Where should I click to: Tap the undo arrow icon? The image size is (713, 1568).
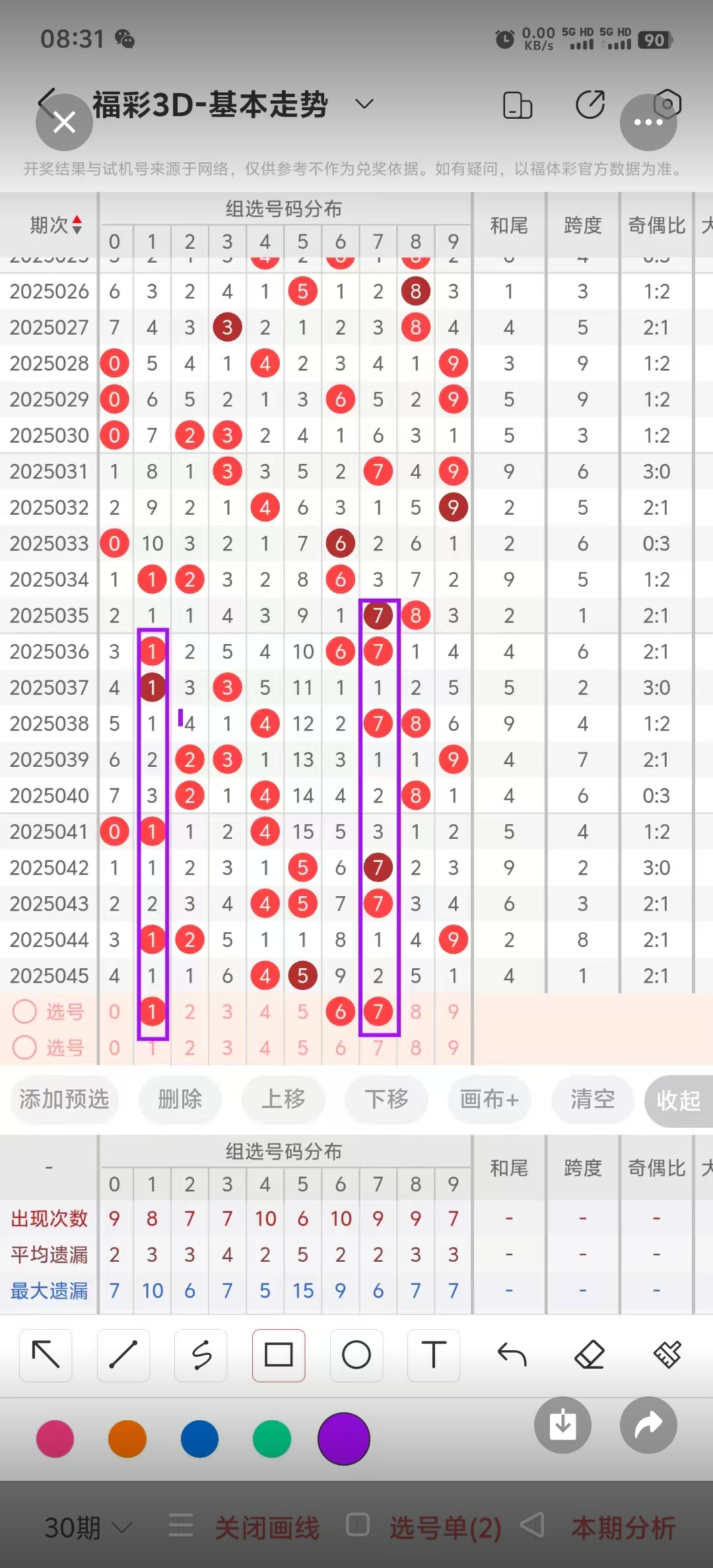(512, 1356)
